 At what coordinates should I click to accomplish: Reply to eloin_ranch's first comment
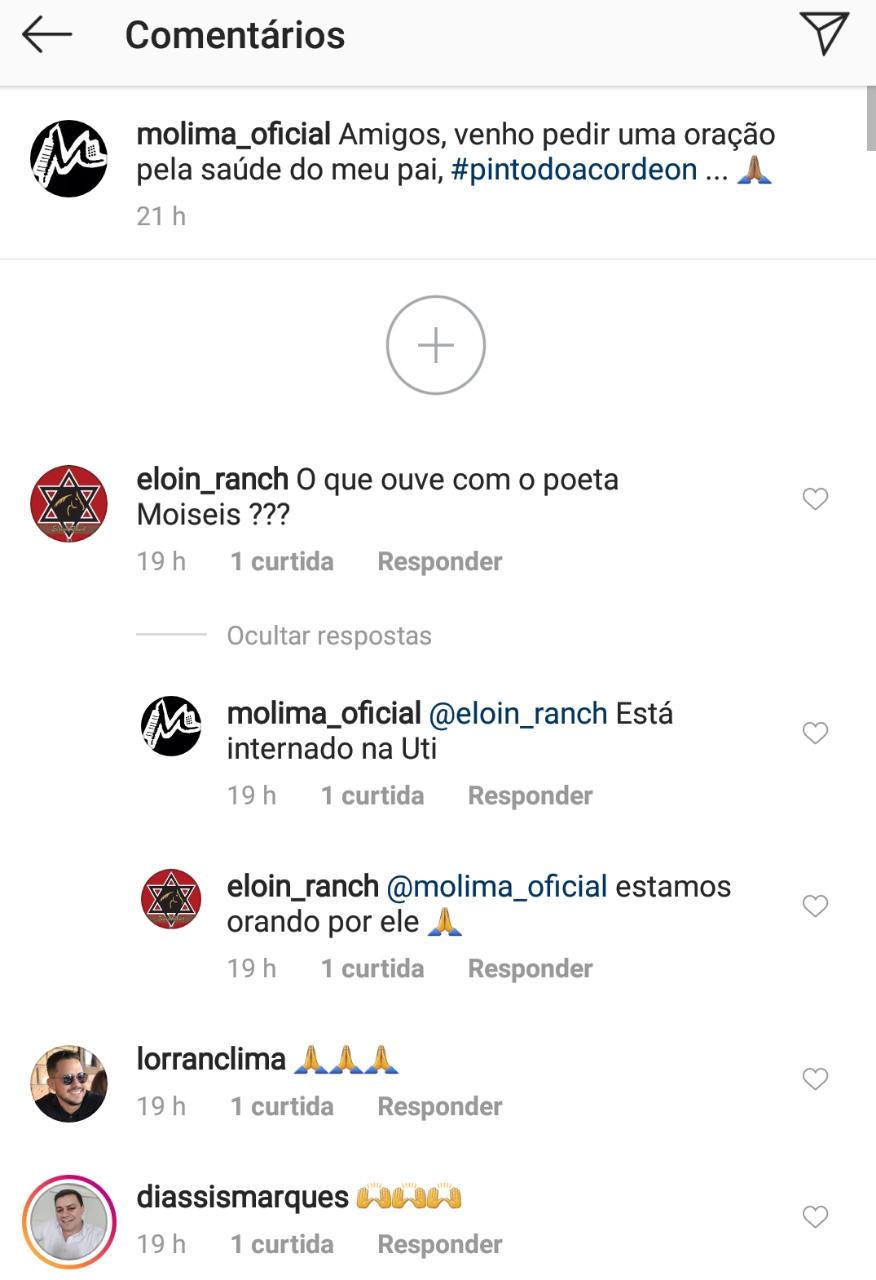coord(439,562)
